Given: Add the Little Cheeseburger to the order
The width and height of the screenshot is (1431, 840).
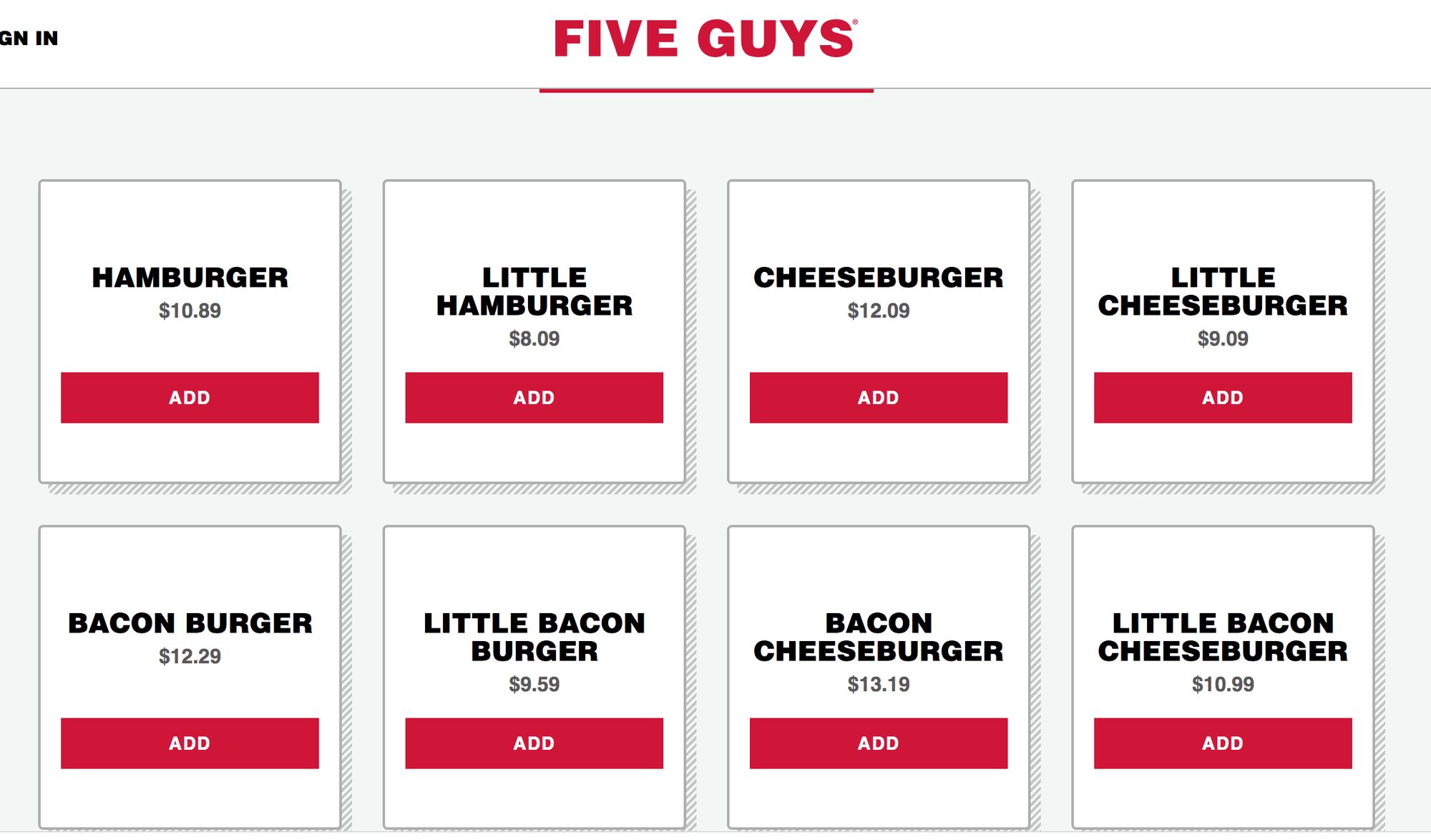Looking at the screenshot, I should point(1222,397).
